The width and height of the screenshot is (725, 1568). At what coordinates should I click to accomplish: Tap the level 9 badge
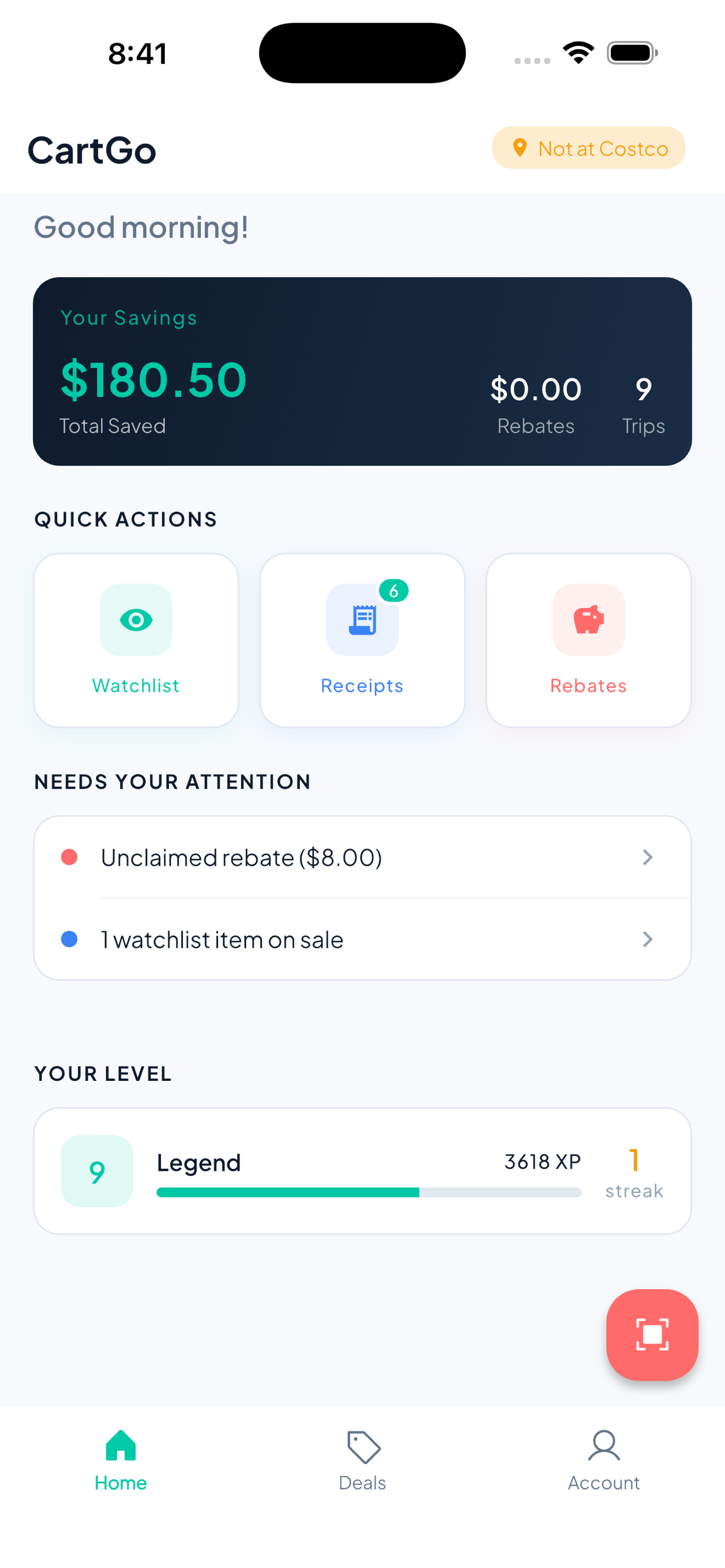click(x=97, y=1171)
